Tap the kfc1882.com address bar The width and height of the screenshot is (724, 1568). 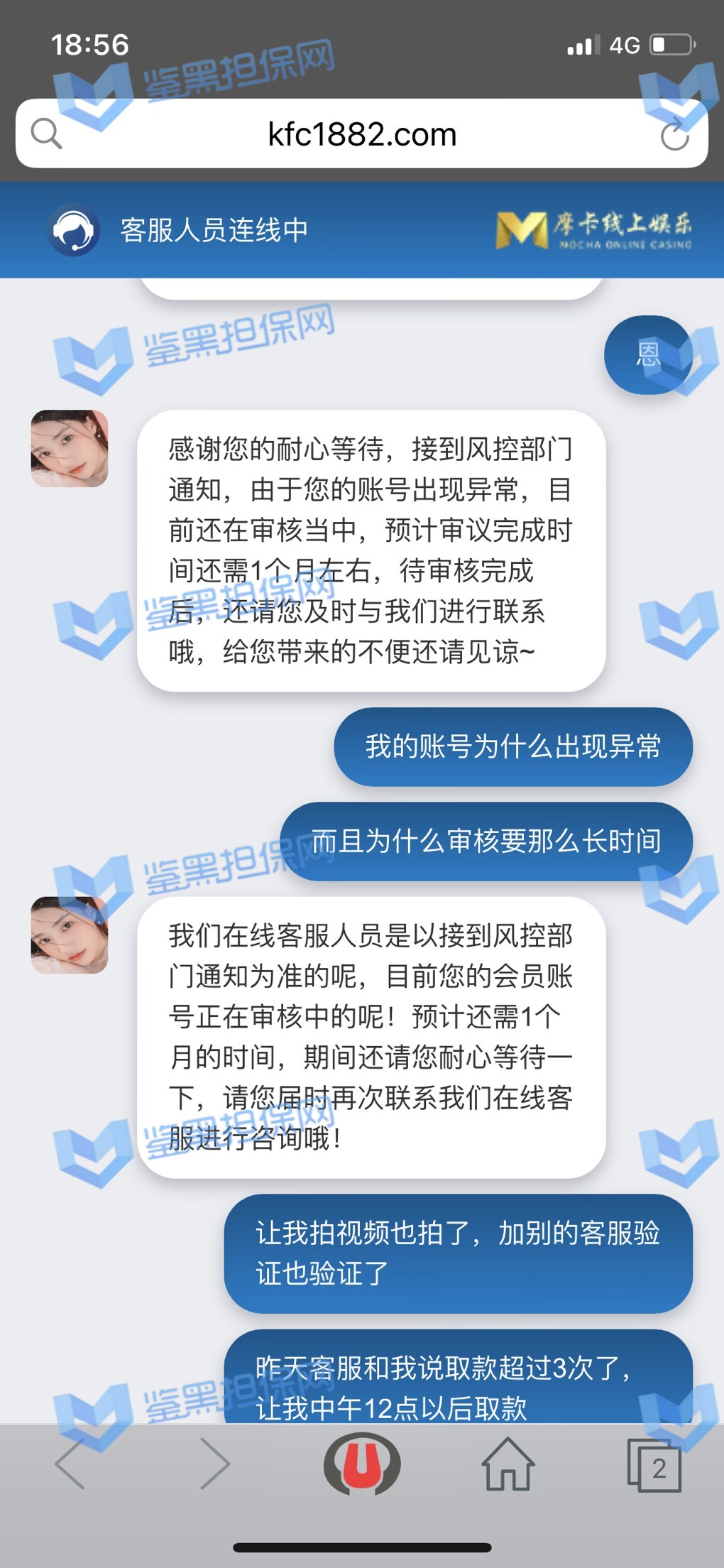pyautogui.click(x=362, y=134)
